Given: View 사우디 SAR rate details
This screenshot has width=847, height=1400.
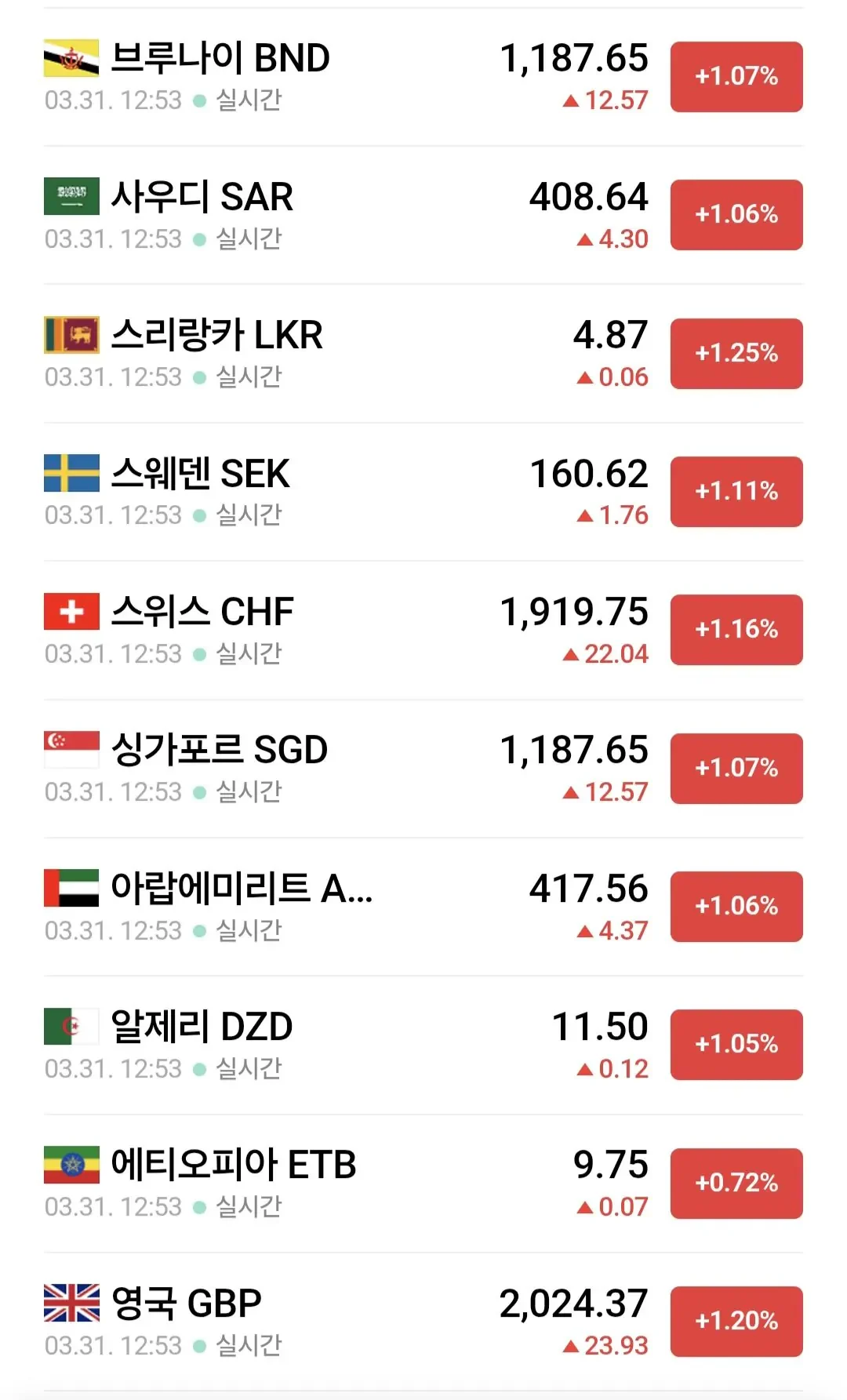Looking at the screenshot, I should coord(202,198).
